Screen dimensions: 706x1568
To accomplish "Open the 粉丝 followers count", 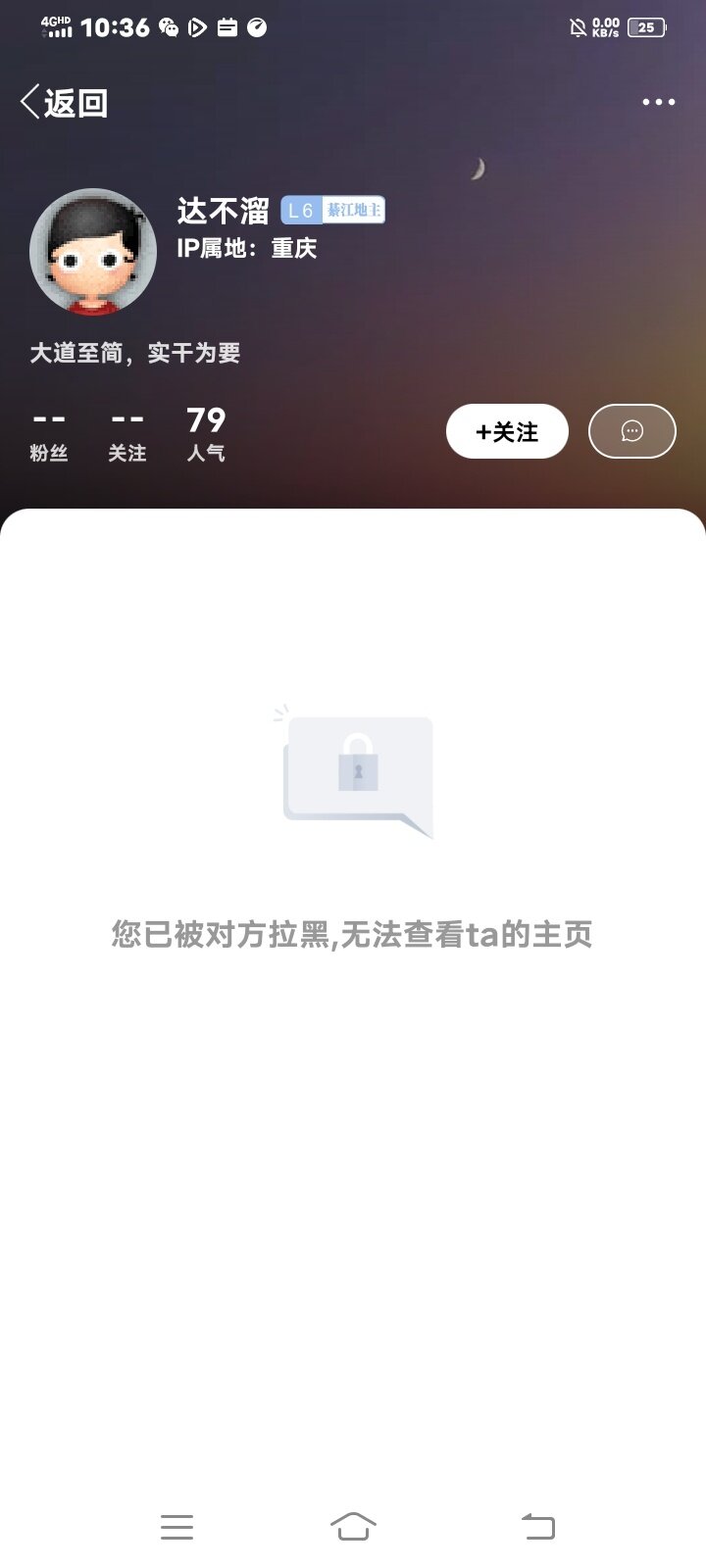I will (49, 434).
